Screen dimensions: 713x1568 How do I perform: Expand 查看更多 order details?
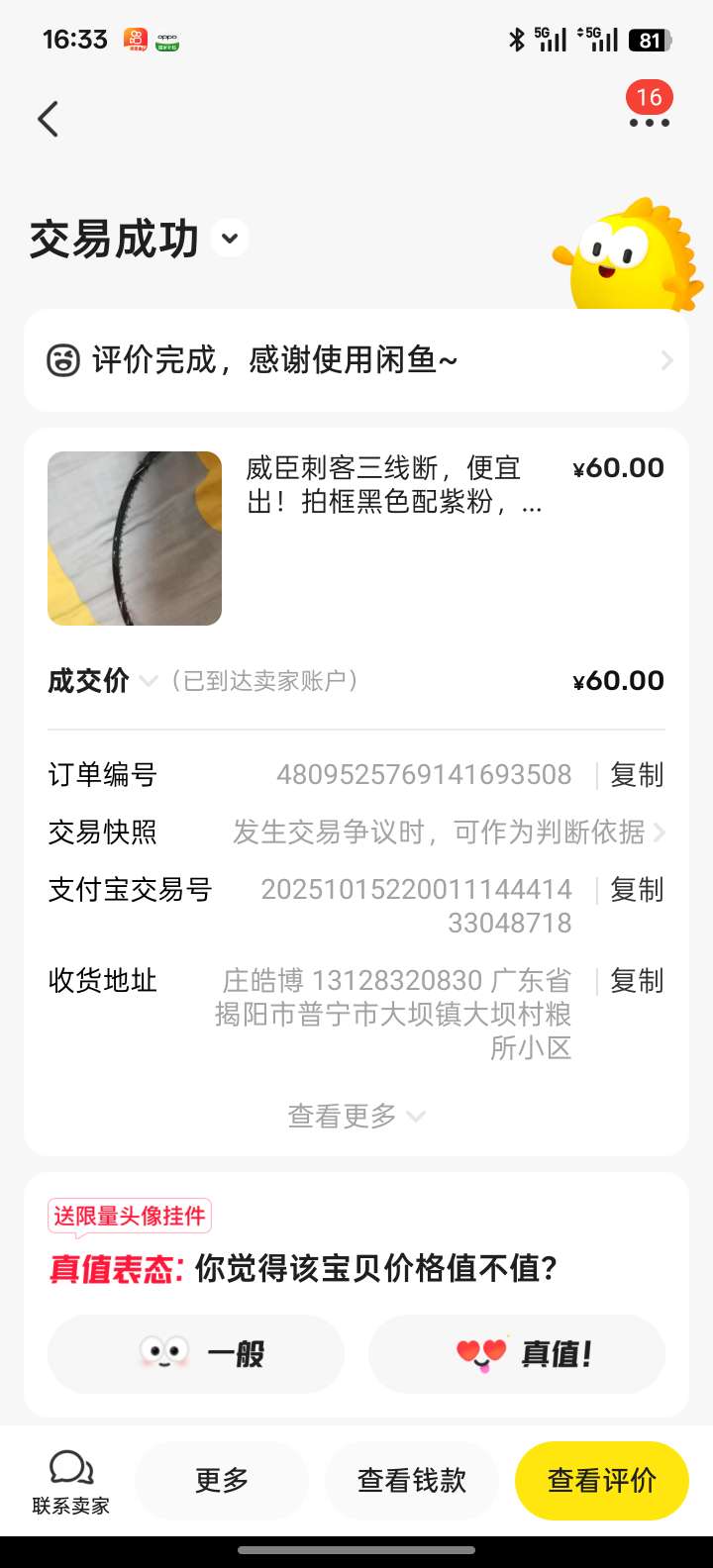(x=356, y=1117)
